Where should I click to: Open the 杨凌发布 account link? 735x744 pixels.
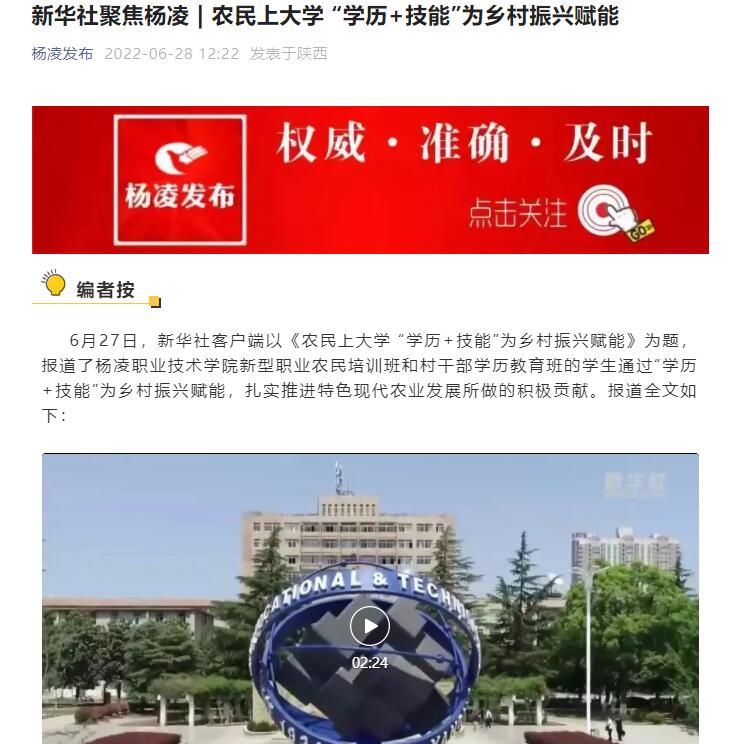62,54
